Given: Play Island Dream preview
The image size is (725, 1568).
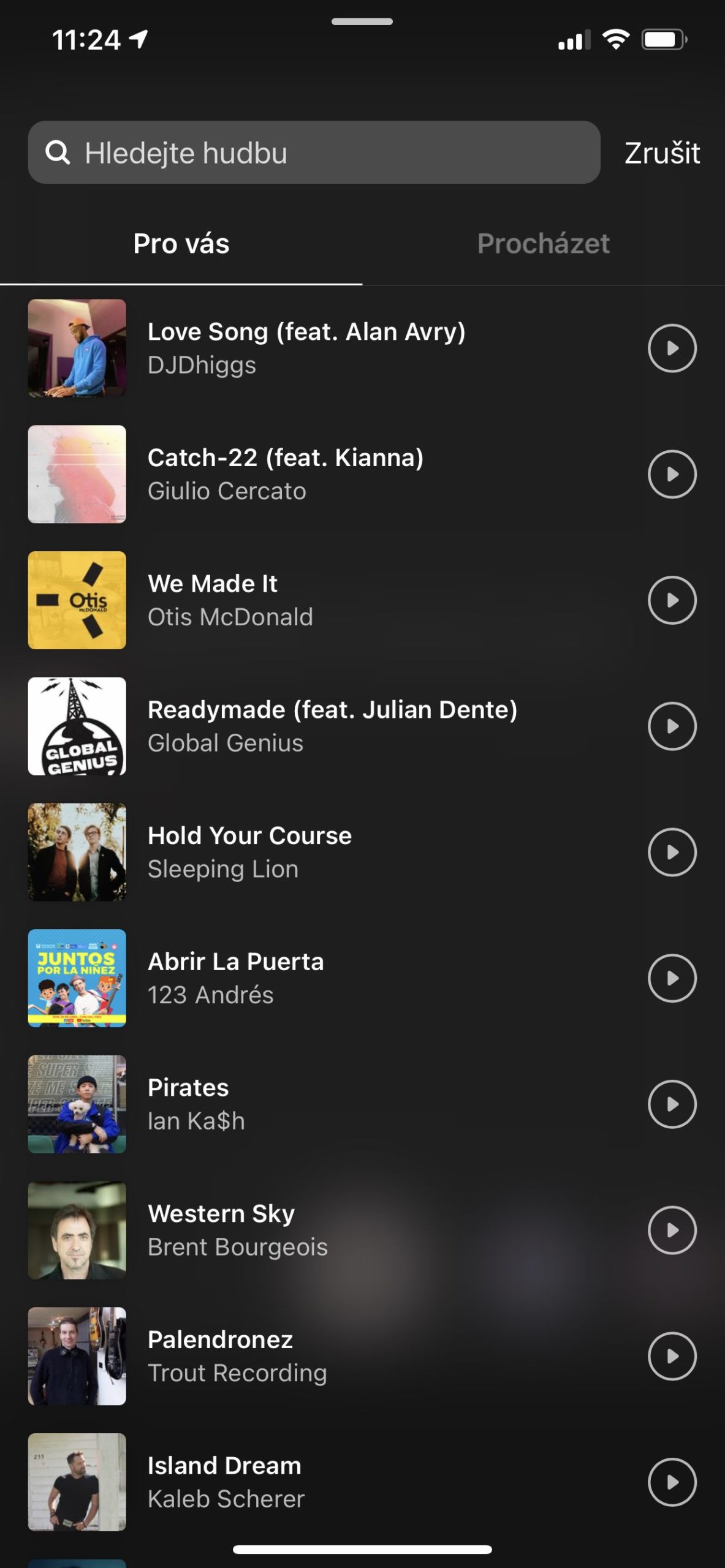Looking at the screenshot, I should coord(672,1482).
